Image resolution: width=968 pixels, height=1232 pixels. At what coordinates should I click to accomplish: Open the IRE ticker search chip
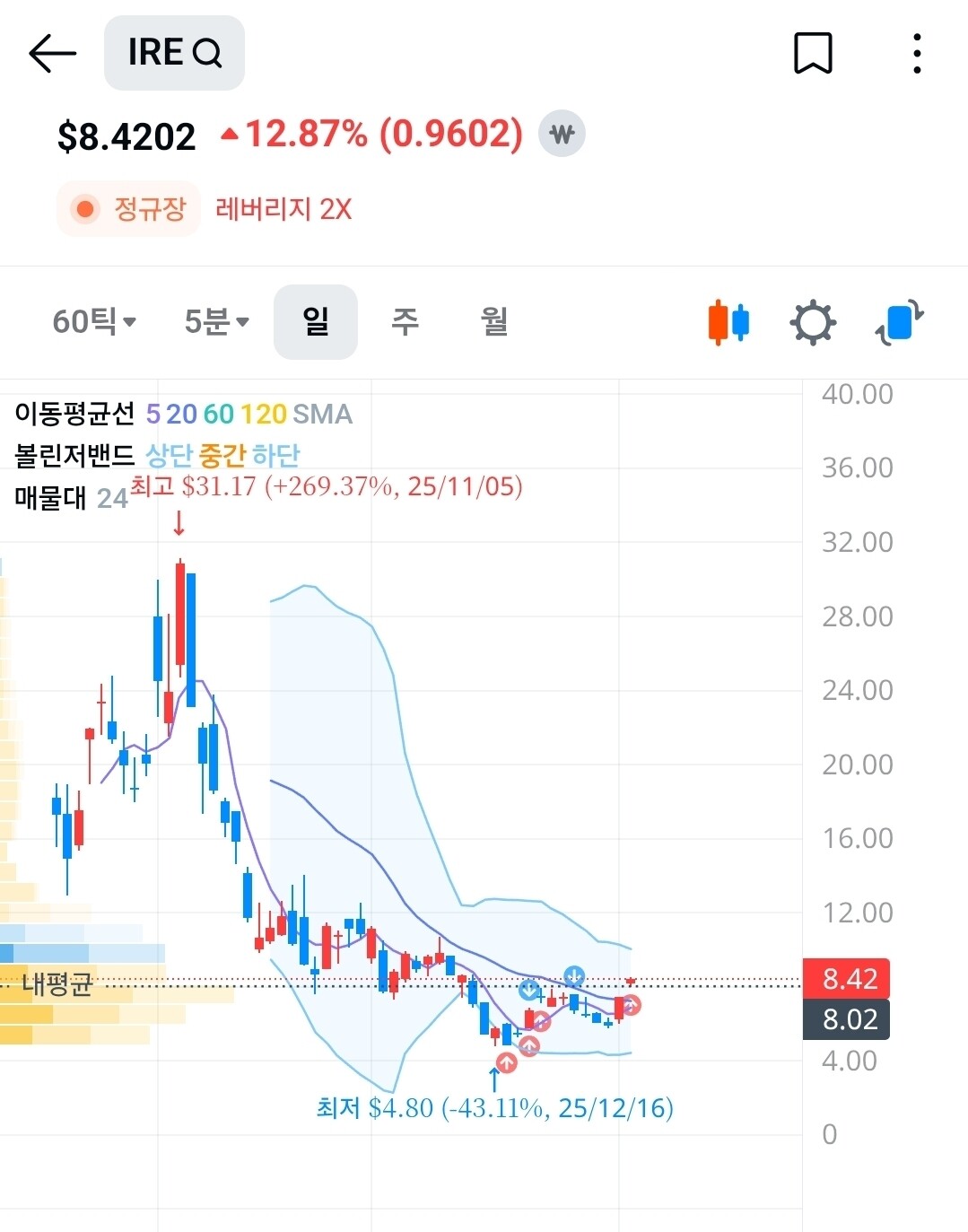174,53
